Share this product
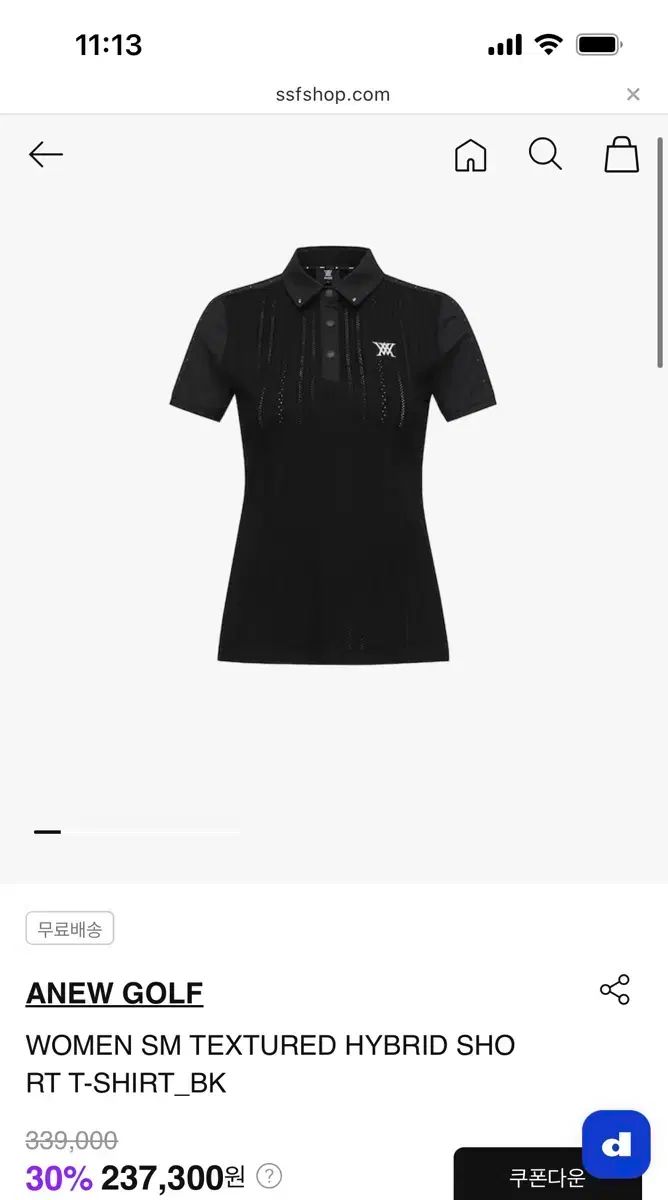 coord(615,990)
